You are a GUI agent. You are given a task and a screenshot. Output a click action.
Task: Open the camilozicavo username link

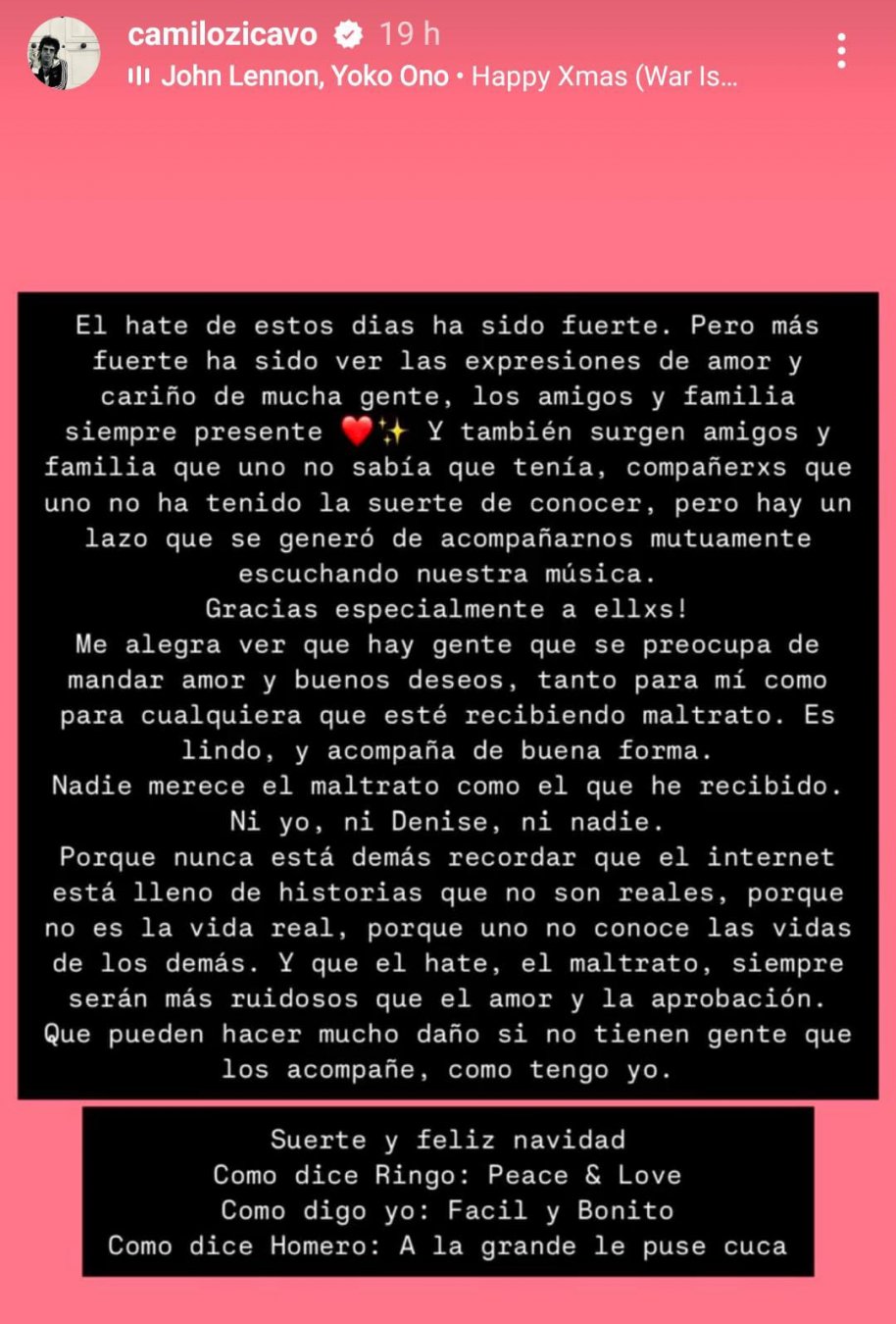coord(223,34)
